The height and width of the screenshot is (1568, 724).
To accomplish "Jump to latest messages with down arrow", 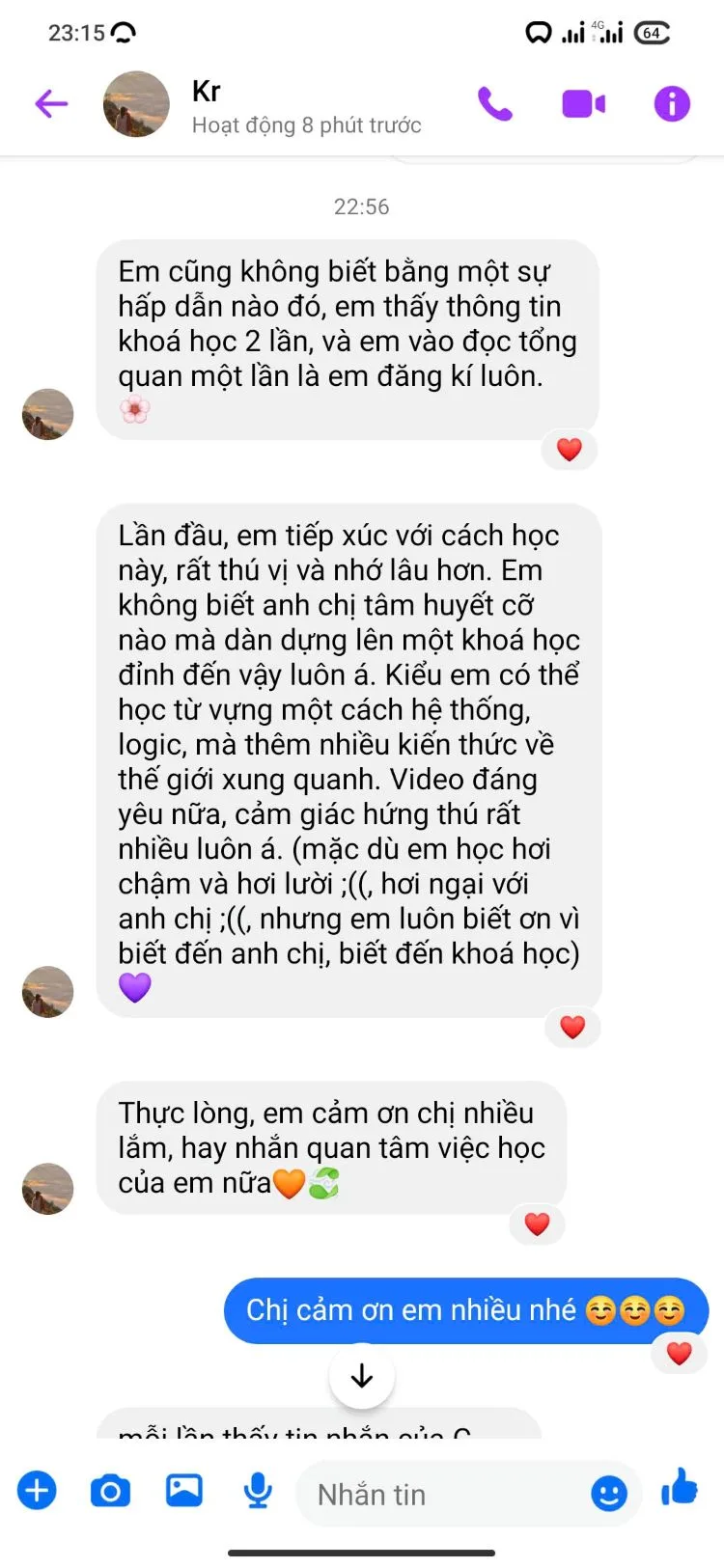I will pyautogui.click(x=362, y=1376).
